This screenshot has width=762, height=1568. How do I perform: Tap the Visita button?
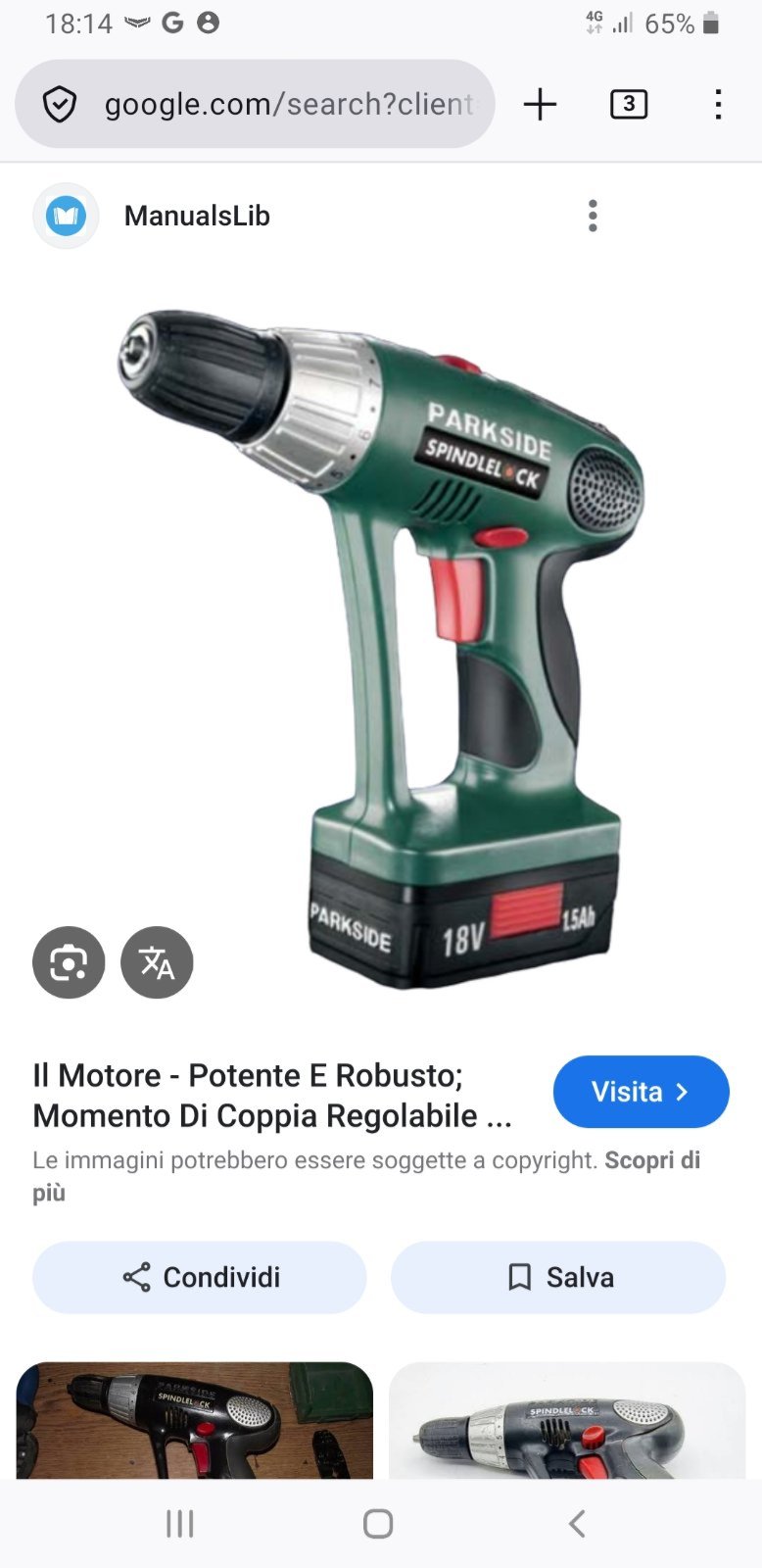coord(641,1092)
